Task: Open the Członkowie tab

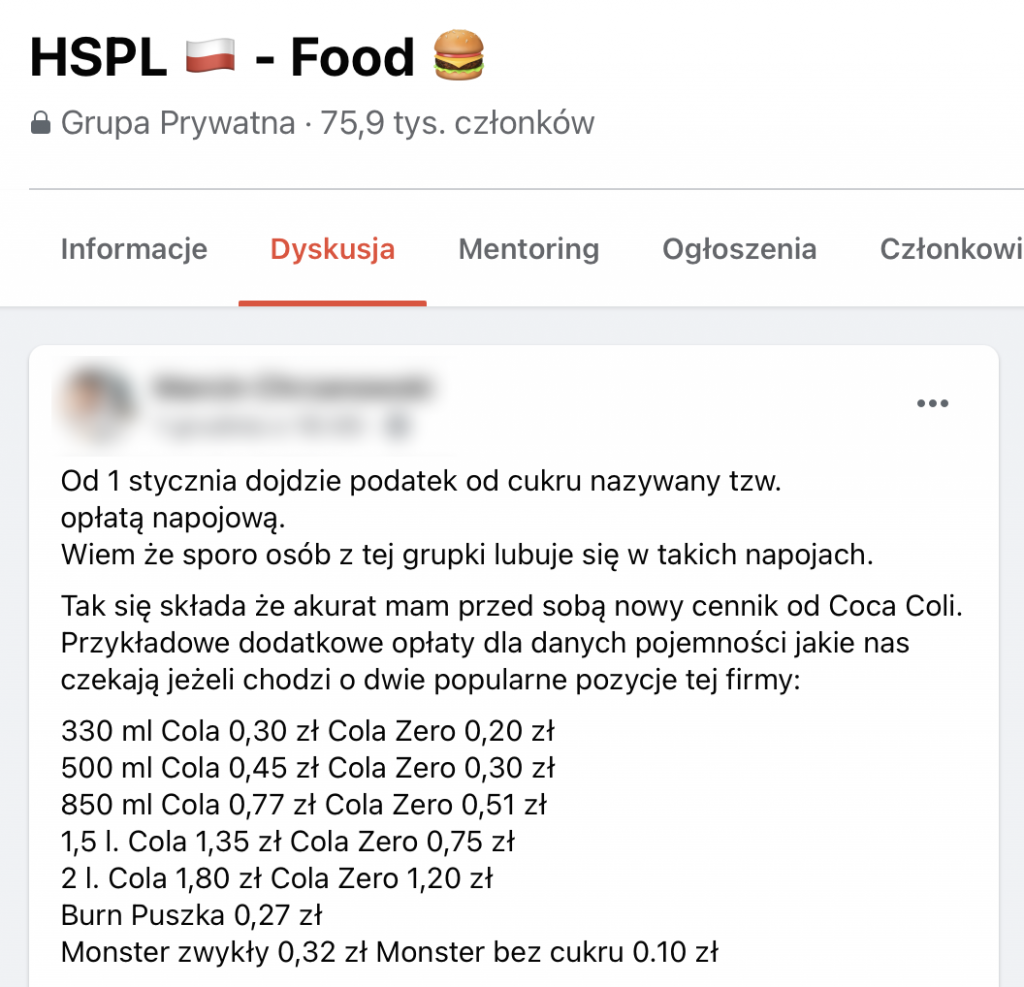Action: tap(950, 249)
